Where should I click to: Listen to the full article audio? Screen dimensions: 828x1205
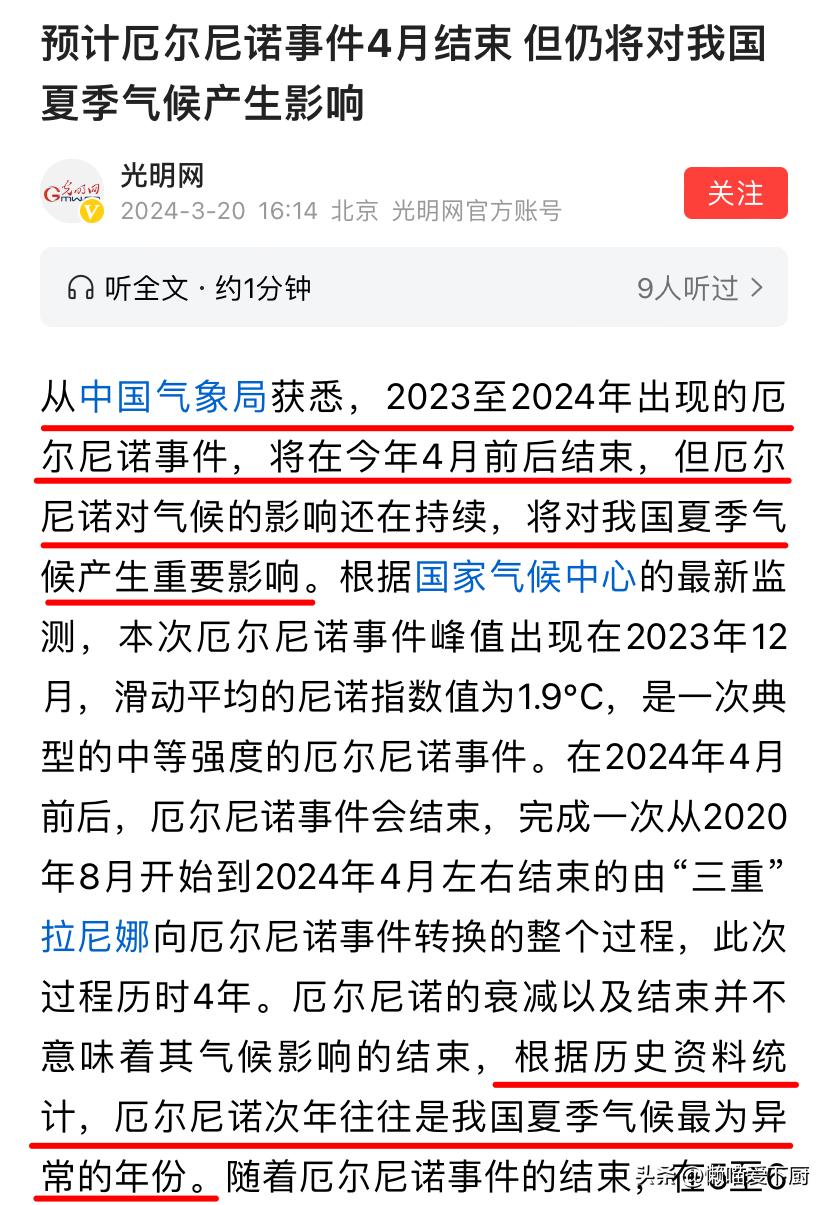(x=190, y=289)
